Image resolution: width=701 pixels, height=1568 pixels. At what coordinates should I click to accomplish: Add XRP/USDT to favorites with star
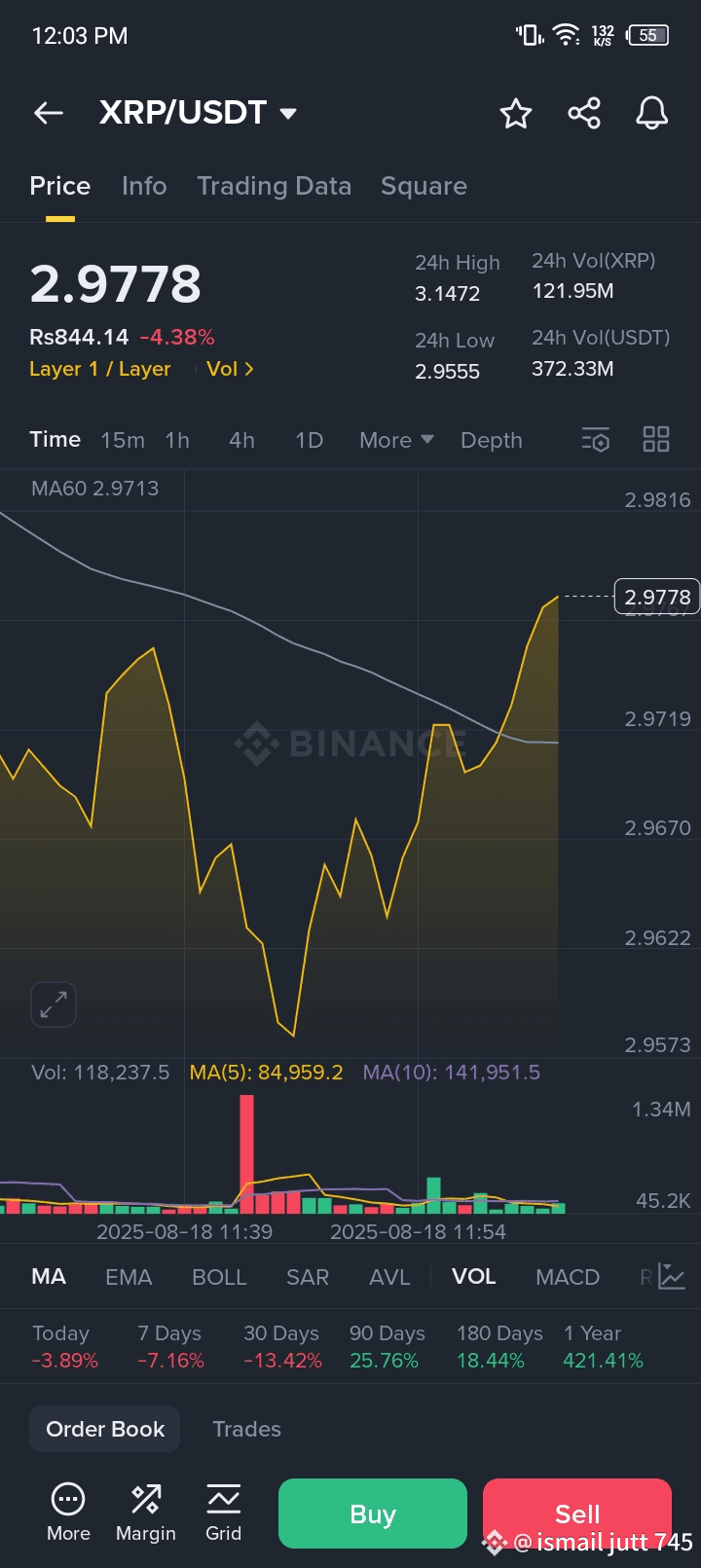pyautogui.click(x=516, y=114)
